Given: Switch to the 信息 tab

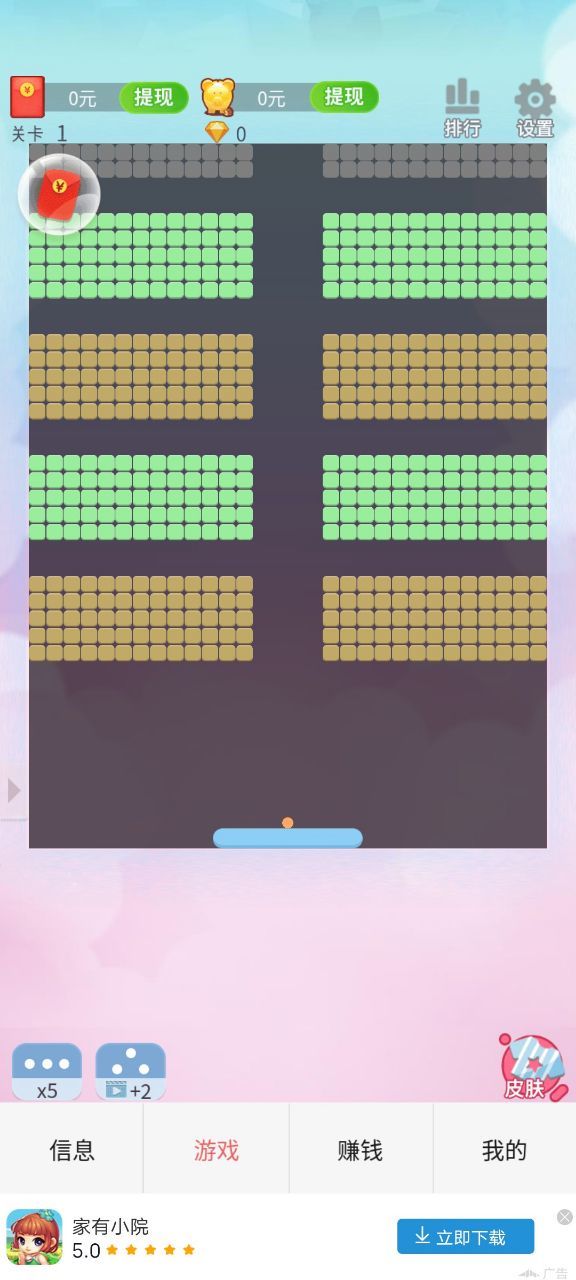Looking at the screenshot, I should [x=72, y=1150].
